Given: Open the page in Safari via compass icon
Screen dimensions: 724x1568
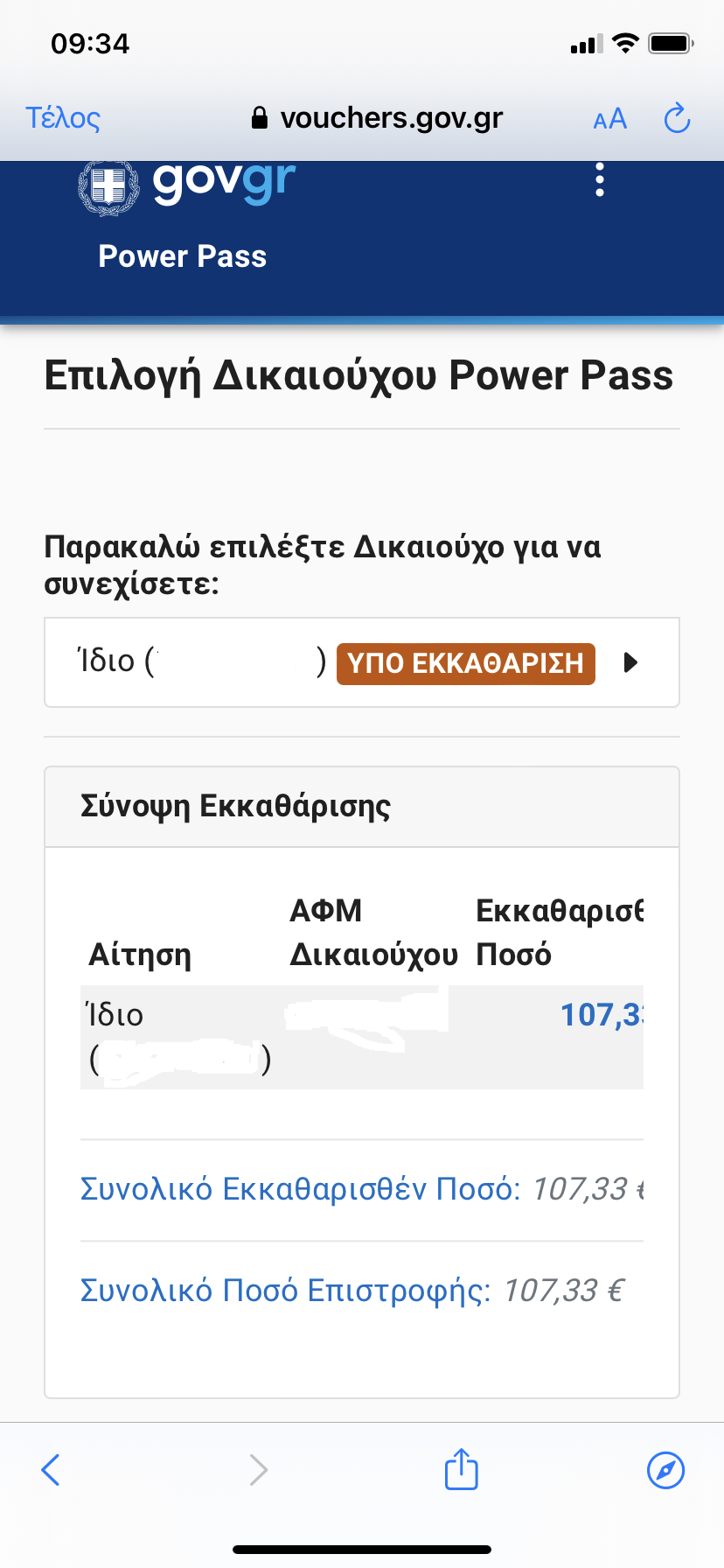Looking at the screenshot, I should click(665, 1470).
